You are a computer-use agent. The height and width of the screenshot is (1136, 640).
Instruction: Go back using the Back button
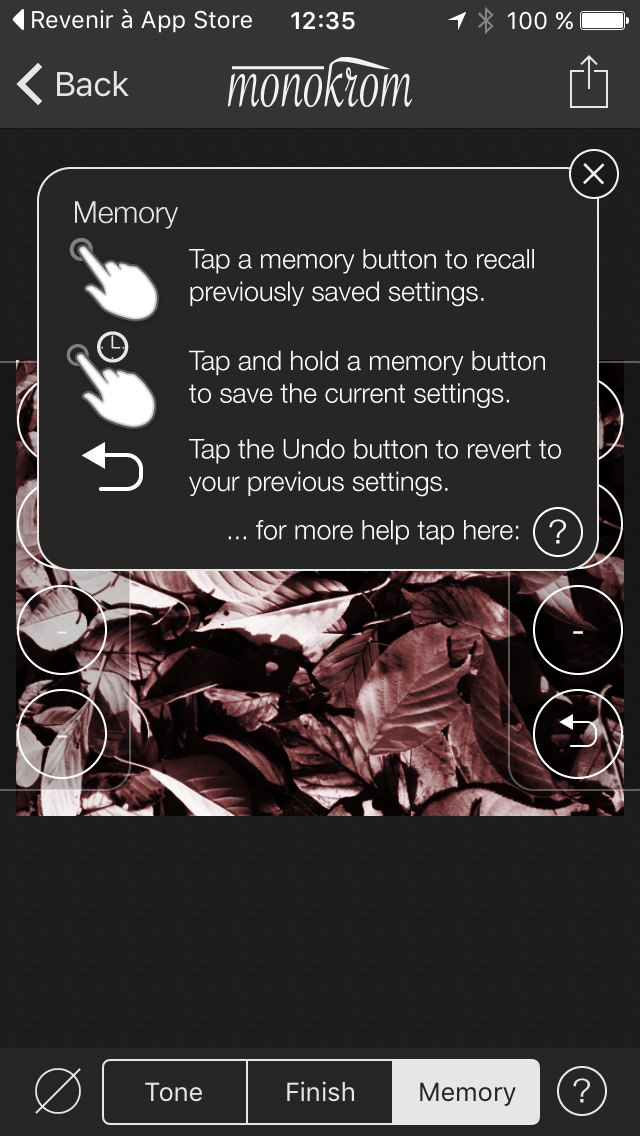[x=72, y=84]
